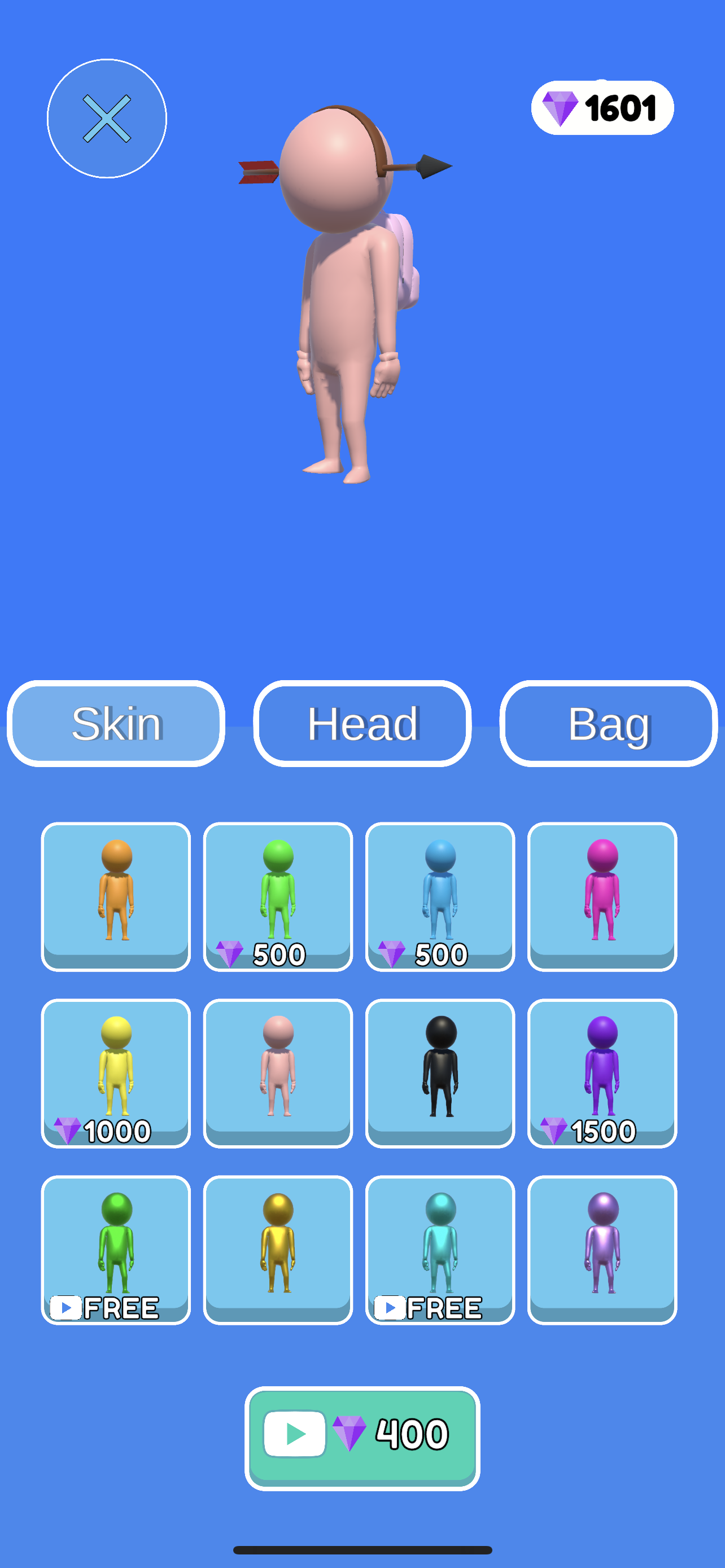This screenshot has height=1568, width=725.
Task: Buy the light green skin for 500 gems
Action: (x=278, y=896)
